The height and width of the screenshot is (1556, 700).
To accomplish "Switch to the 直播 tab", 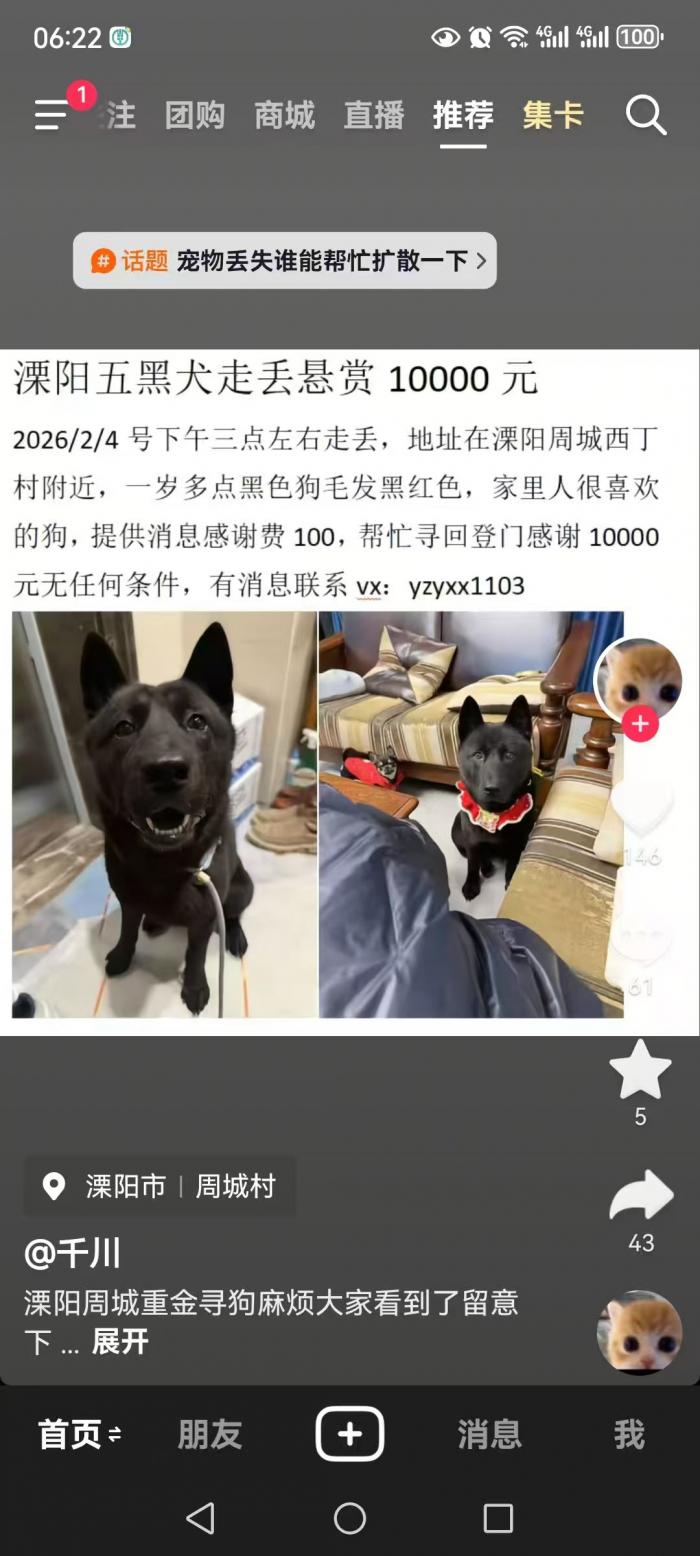I will point(373,116).
